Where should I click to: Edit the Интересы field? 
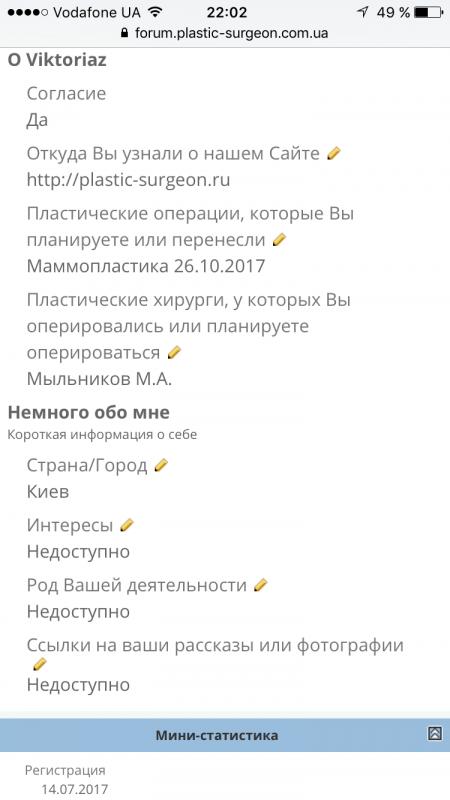point(127,525)
